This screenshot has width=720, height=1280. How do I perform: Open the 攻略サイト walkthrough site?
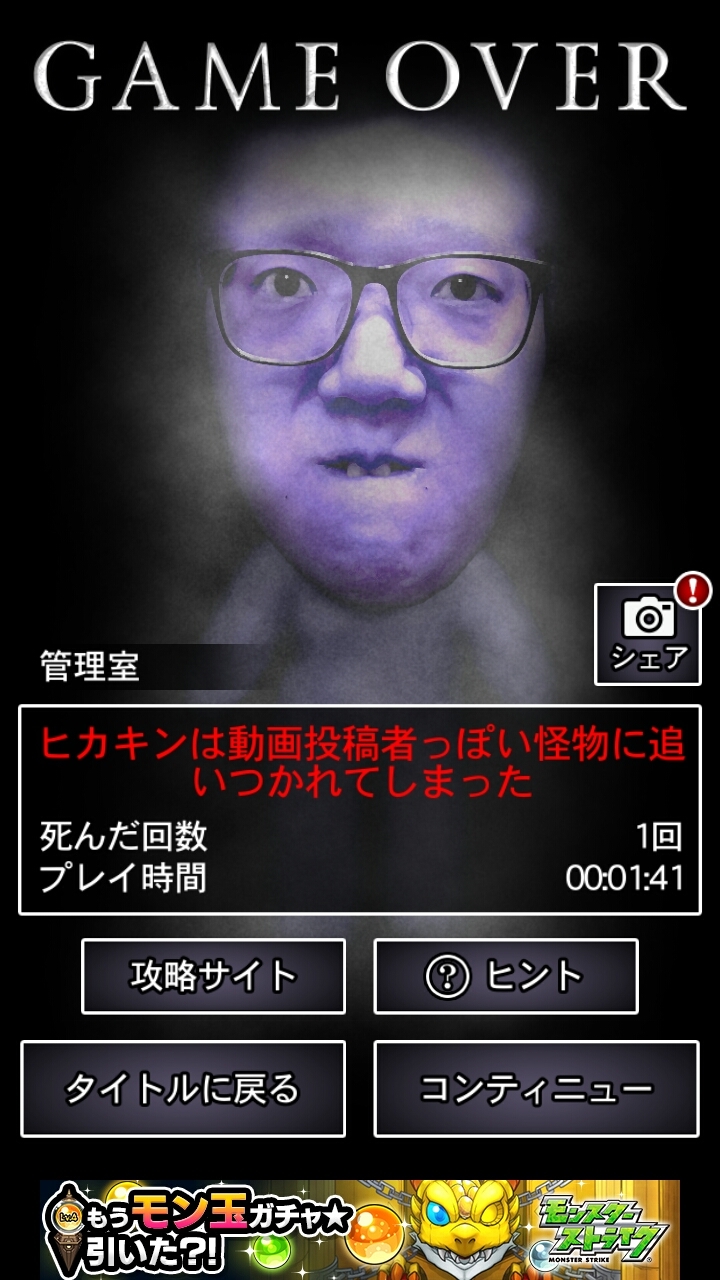213,976
